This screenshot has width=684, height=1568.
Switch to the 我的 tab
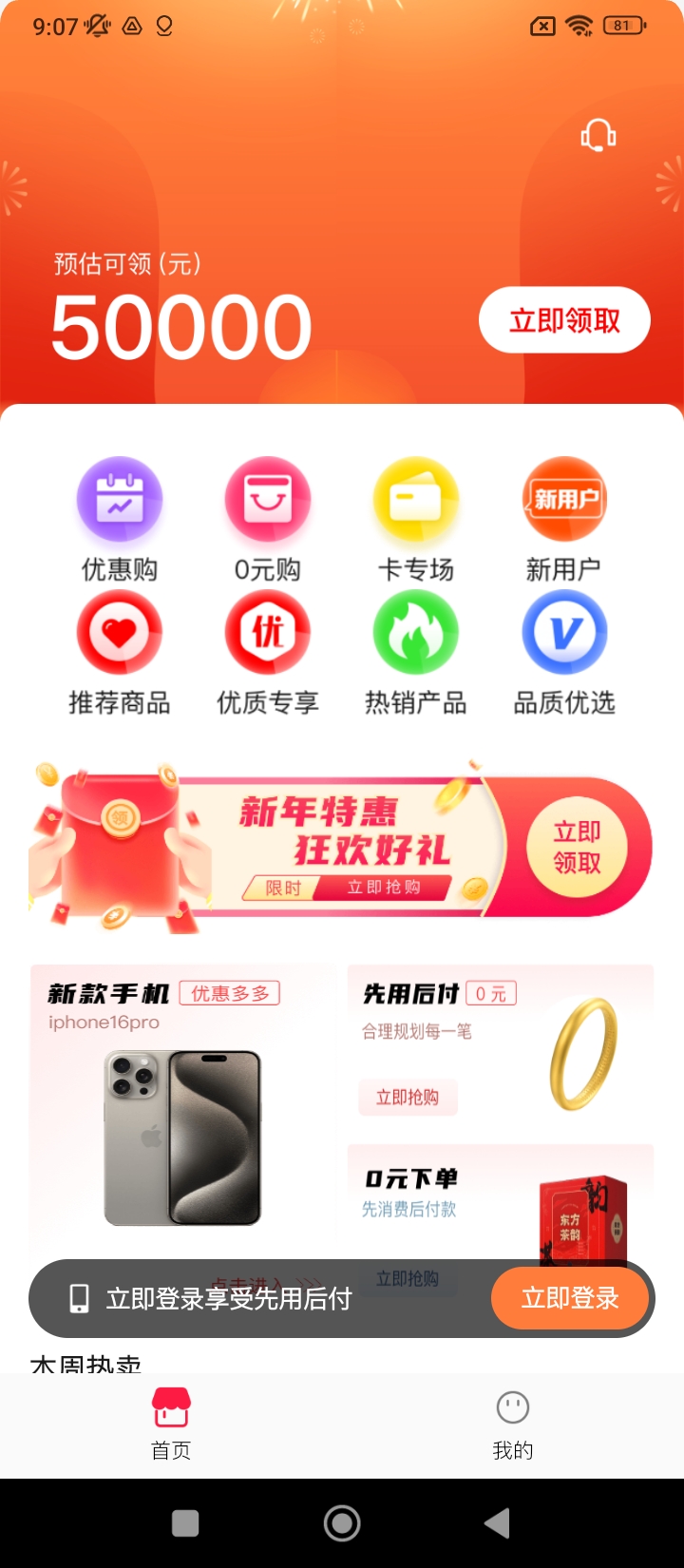pos(513,1423)
